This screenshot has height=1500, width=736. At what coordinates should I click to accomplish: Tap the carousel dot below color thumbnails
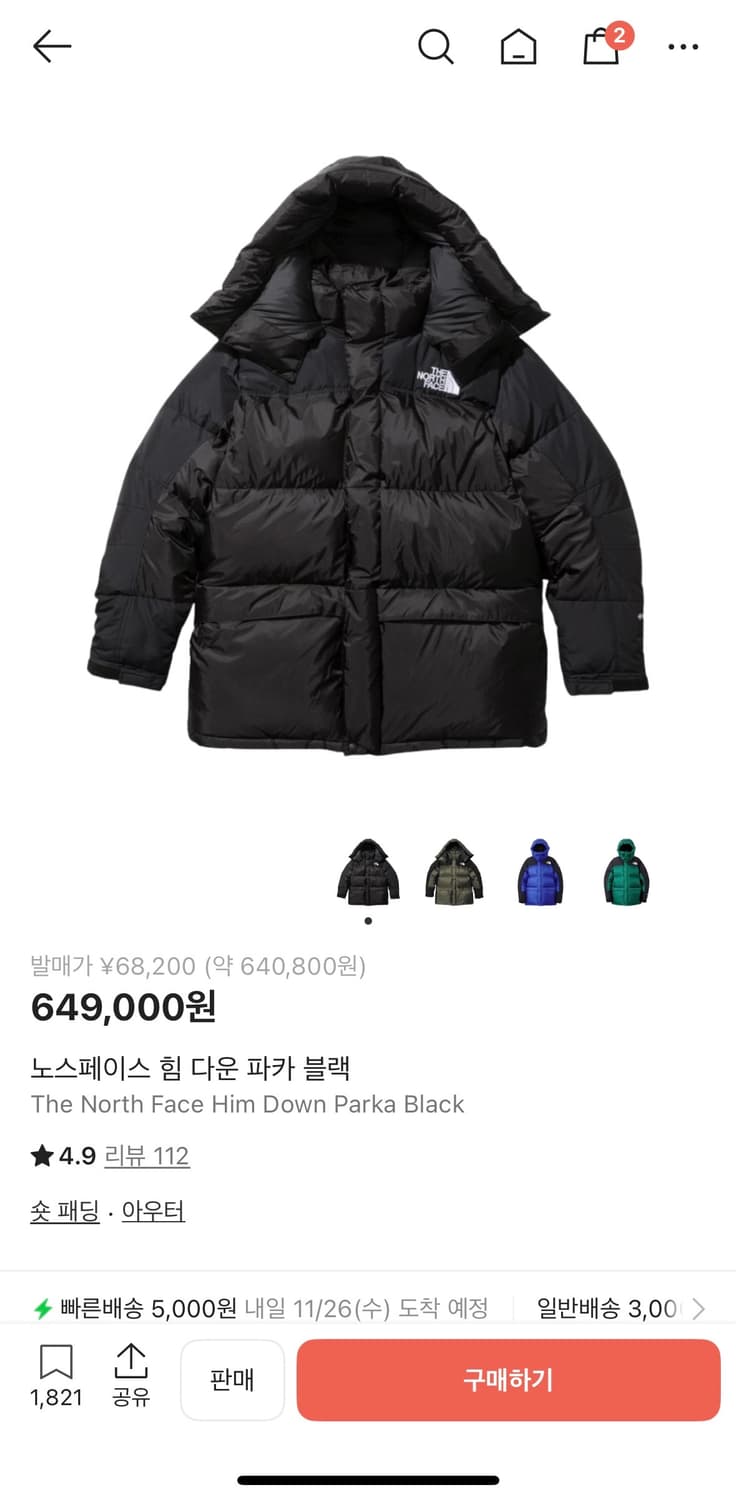[368, 921]
